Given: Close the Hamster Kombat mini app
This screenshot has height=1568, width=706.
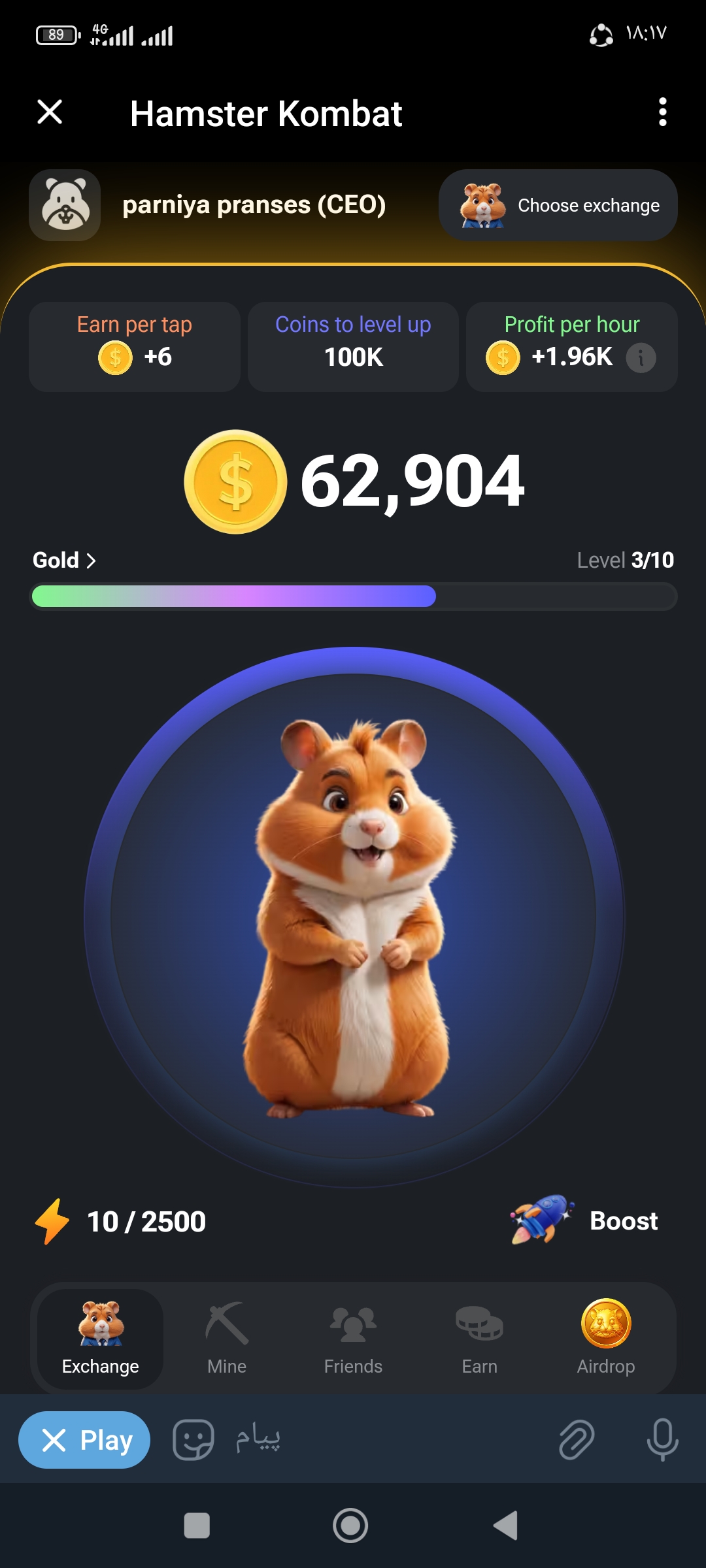Looking at the screenshot, I should (50, 112).
